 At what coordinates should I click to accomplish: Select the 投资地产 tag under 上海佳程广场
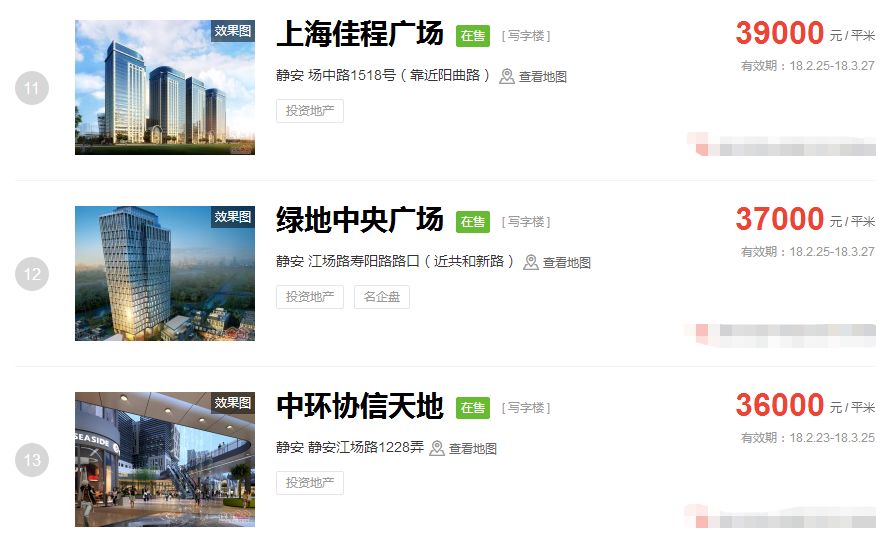pos(310,111)
